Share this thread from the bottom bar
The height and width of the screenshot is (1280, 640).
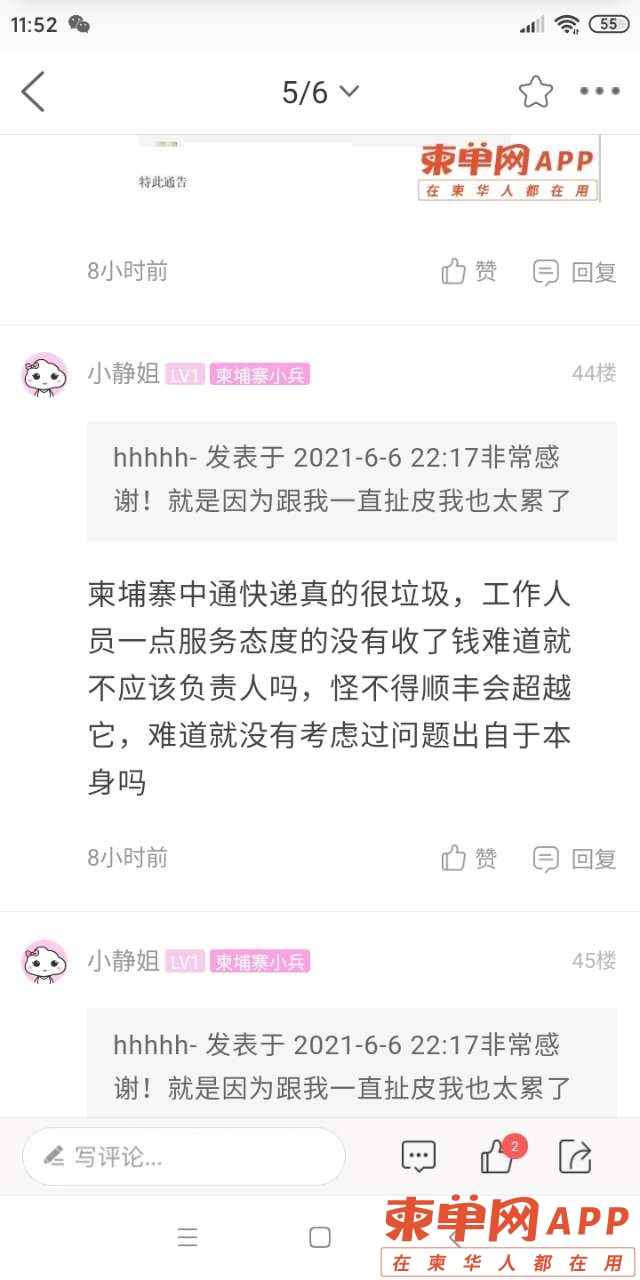coord(575,1156)
